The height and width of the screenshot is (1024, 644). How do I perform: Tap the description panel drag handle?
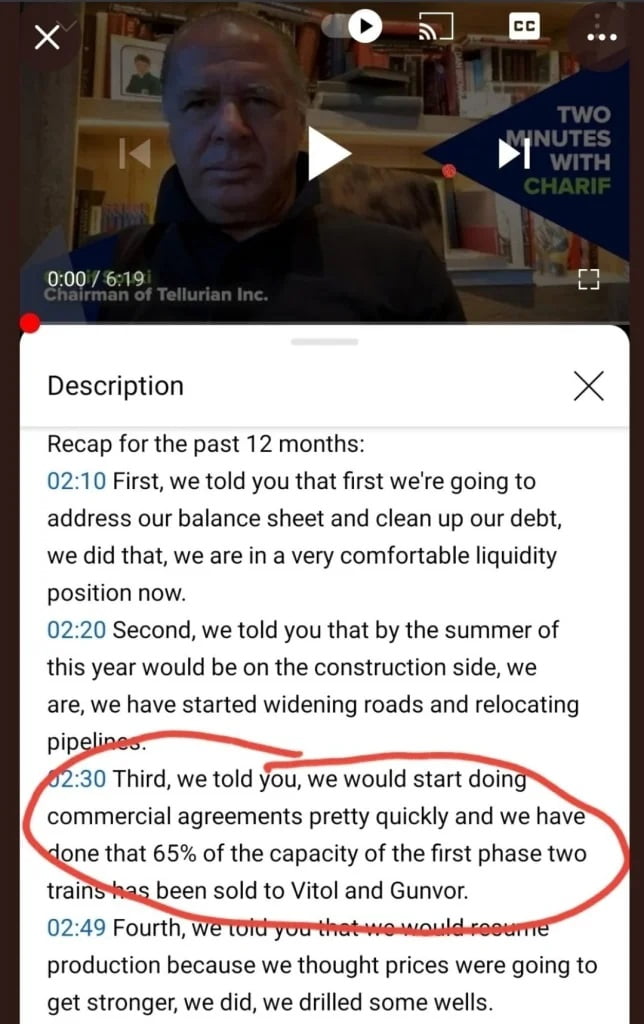323,342
